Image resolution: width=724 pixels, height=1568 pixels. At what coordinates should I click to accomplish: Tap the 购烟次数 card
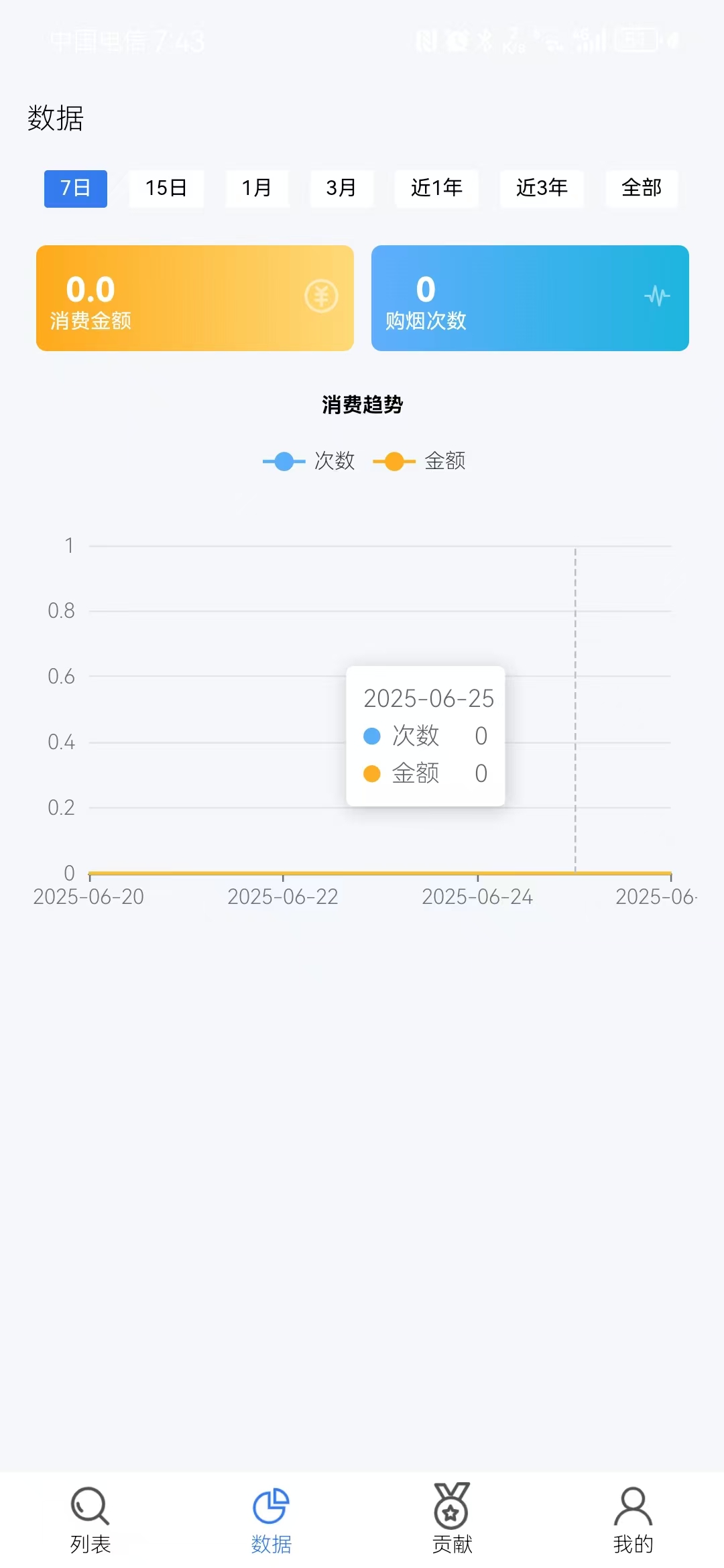point(530,298)
